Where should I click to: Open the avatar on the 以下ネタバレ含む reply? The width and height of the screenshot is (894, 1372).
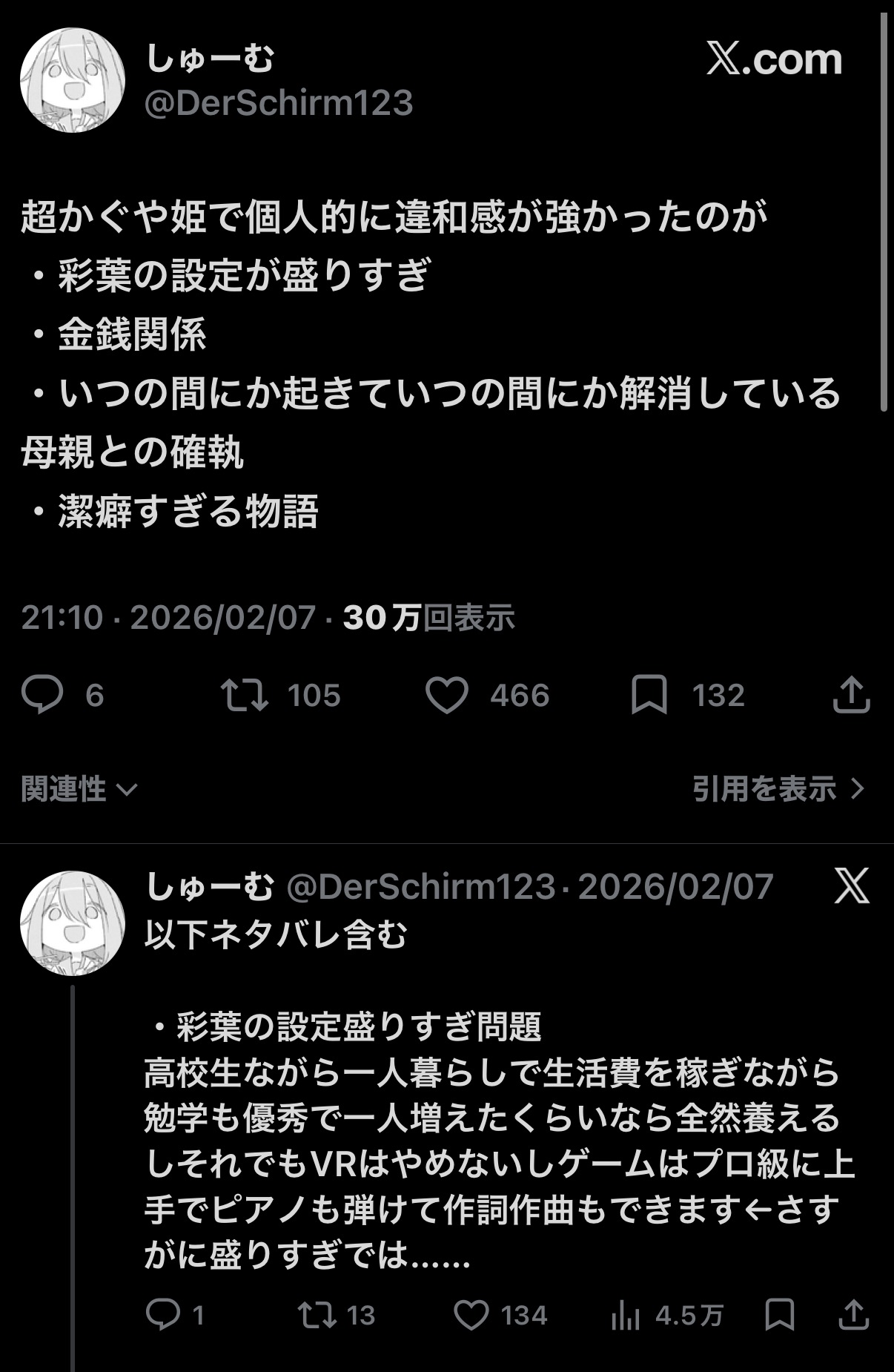(x=72, y=923)
